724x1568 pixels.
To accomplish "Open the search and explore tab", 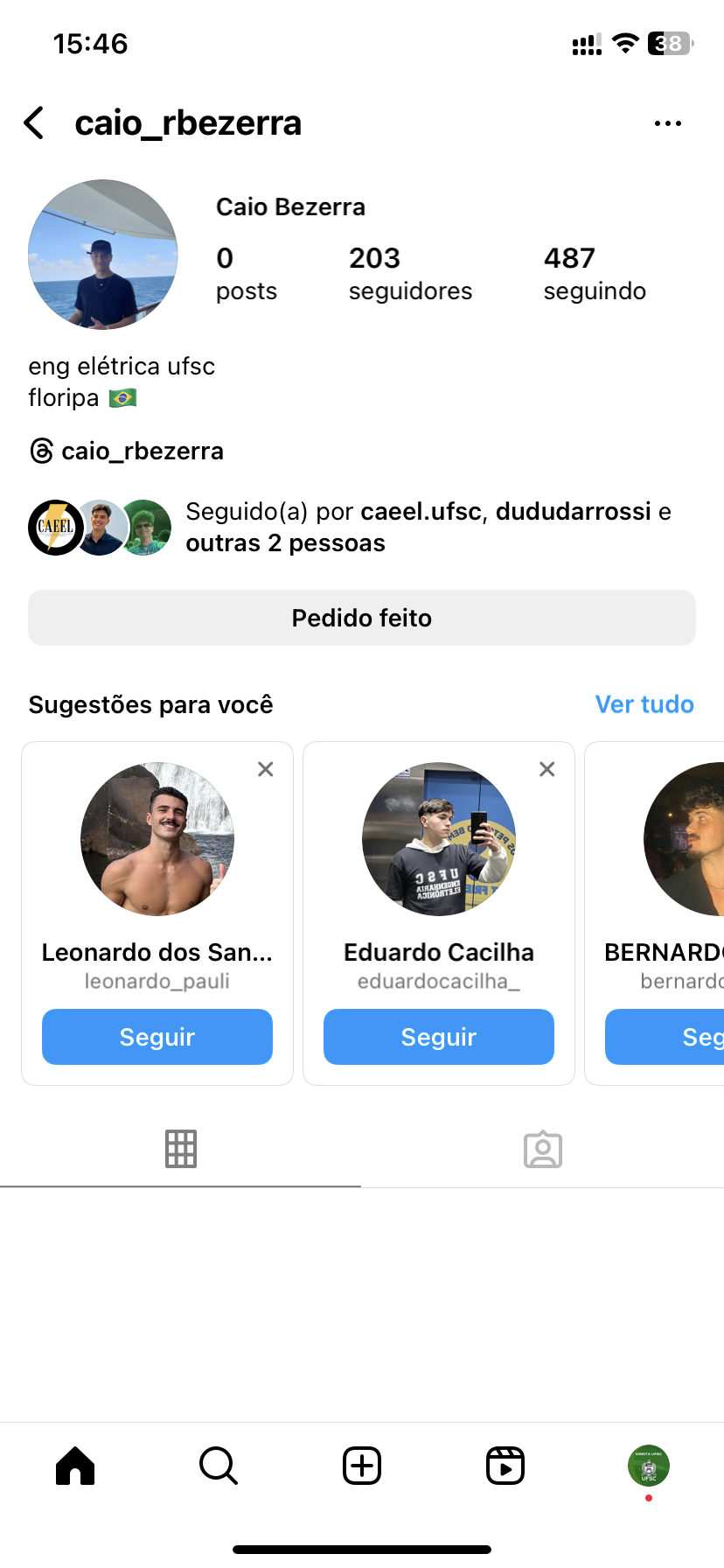I will click(219, 1466).
